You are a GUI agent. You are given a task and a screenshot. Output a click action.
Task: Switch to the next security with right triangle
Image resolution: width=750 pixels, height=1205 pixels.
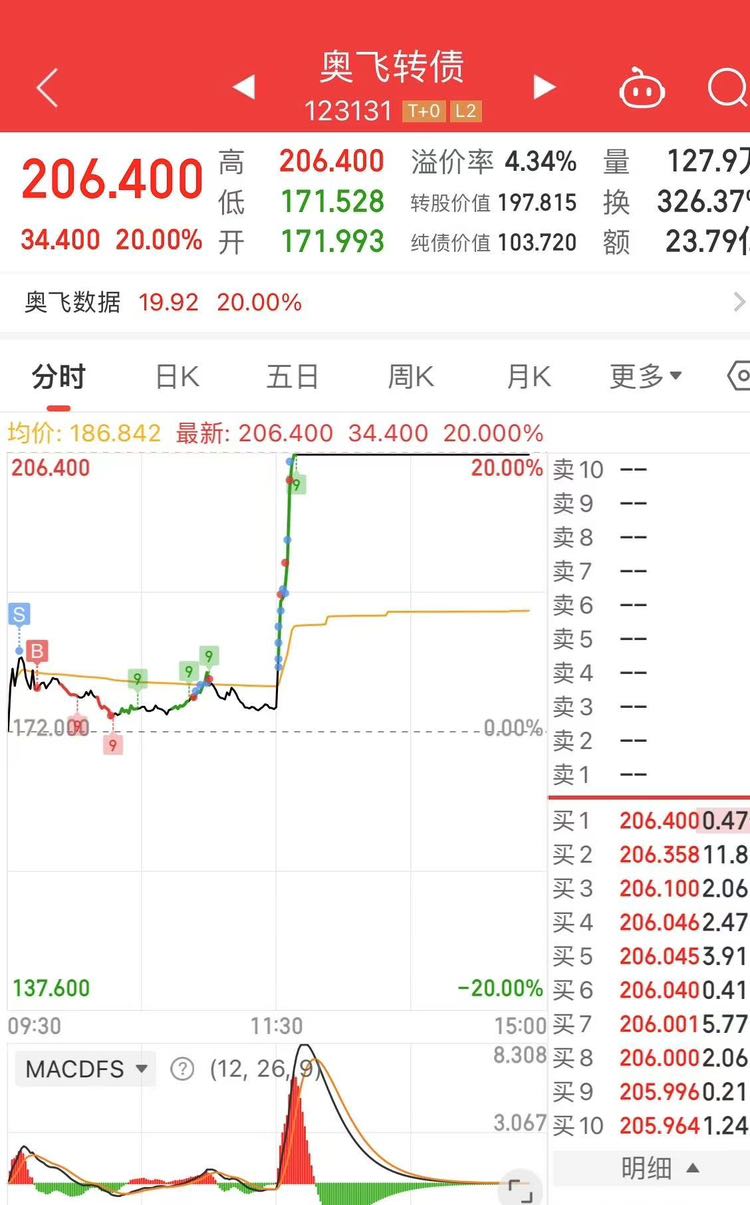(x=544, y=88)
